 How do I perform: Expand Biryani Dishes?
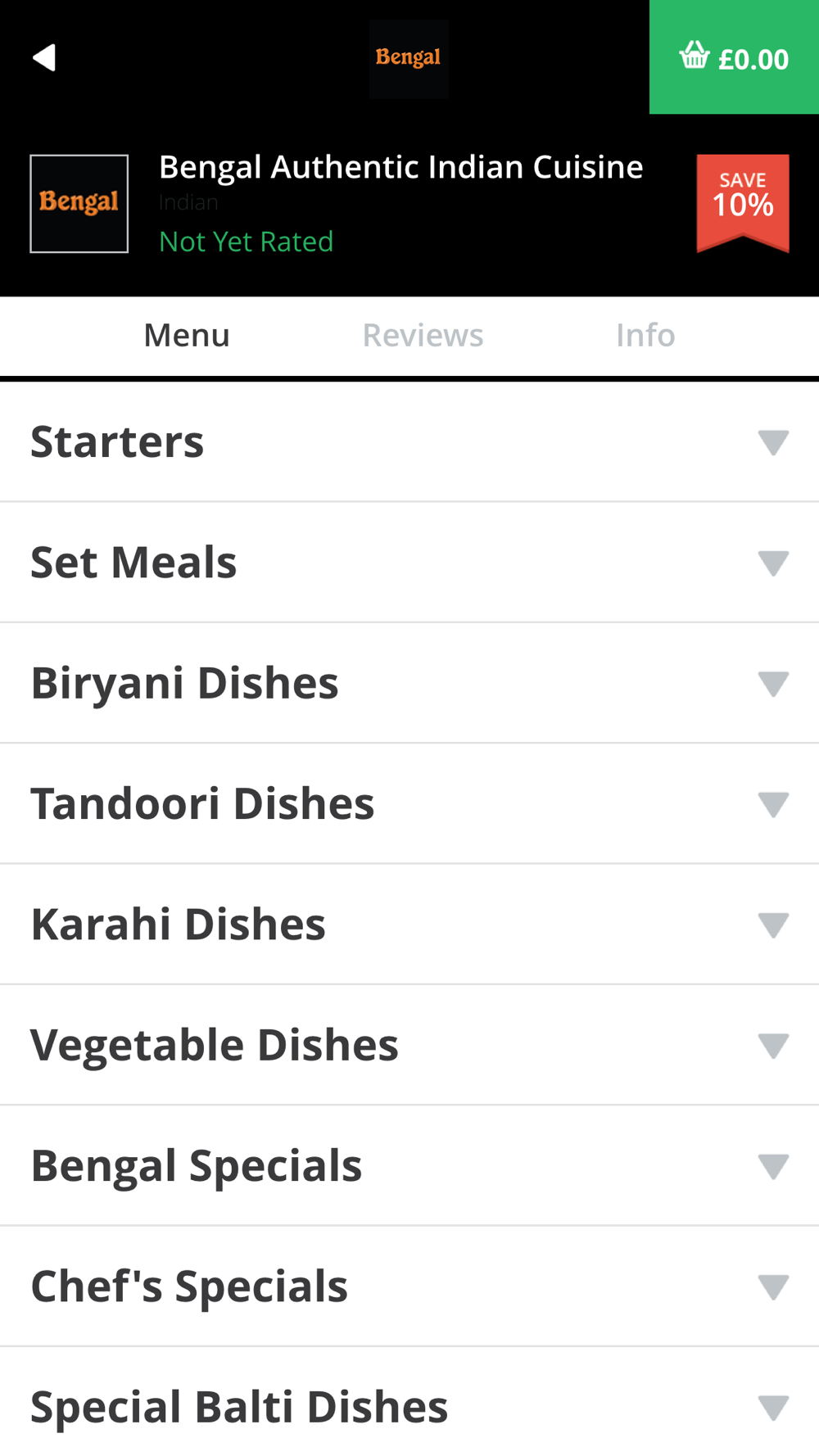pyautogui.click(x=409, y=683)
